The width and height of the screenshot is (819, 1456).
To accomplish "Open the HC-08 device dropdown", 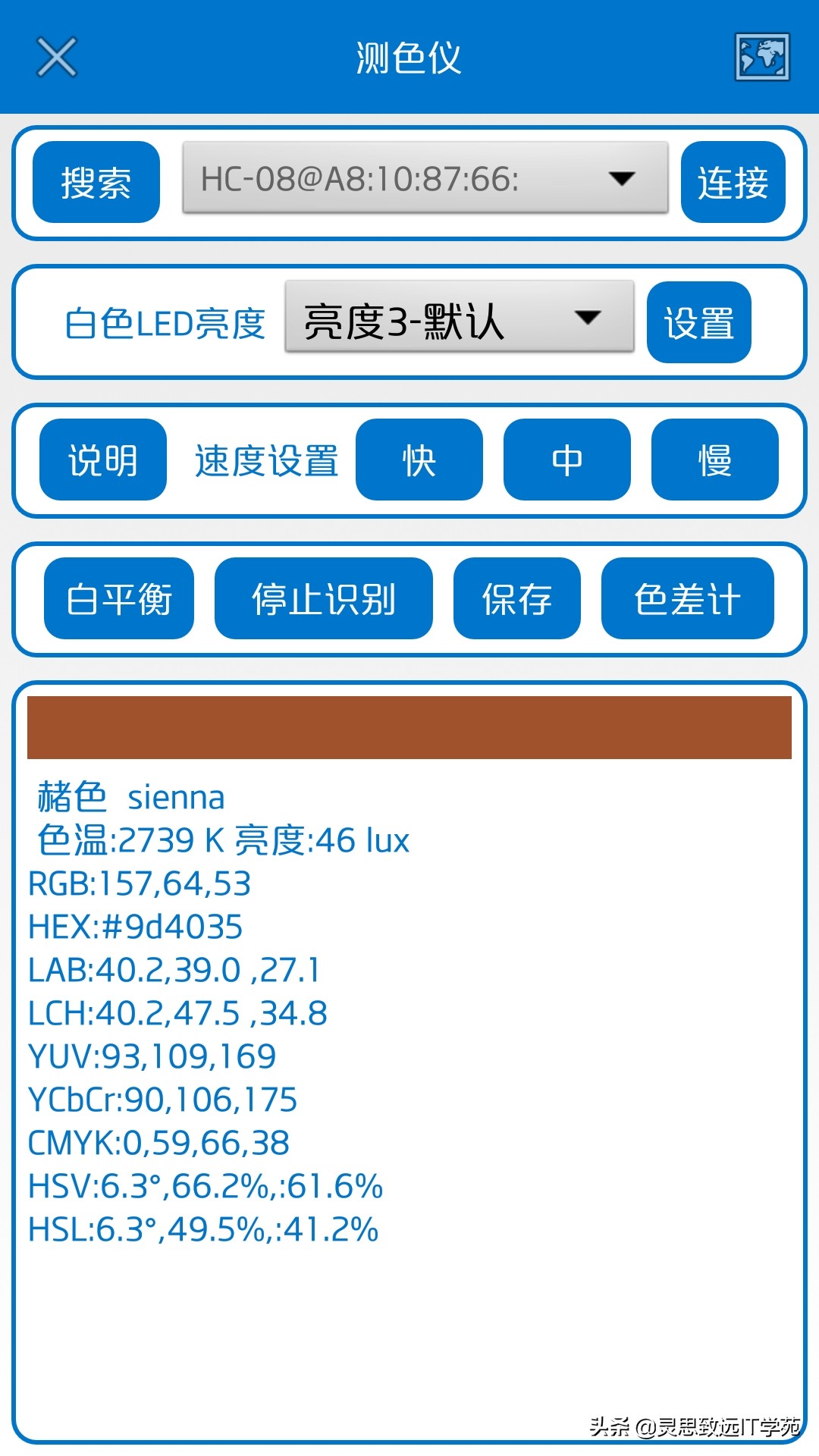I will tap(425, 177).
